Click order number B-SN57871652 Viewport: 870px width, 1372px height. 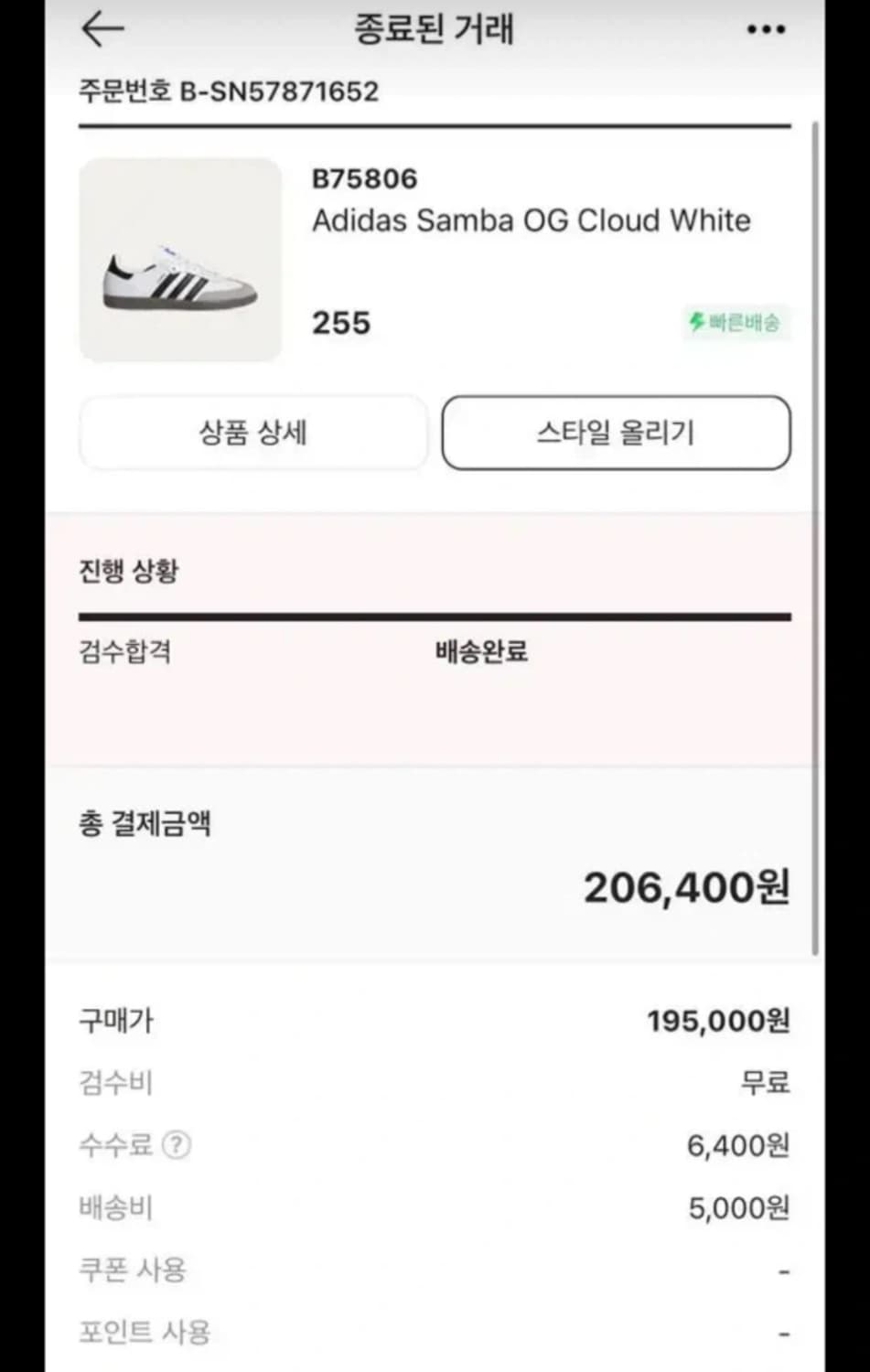[x=229, y=91]
